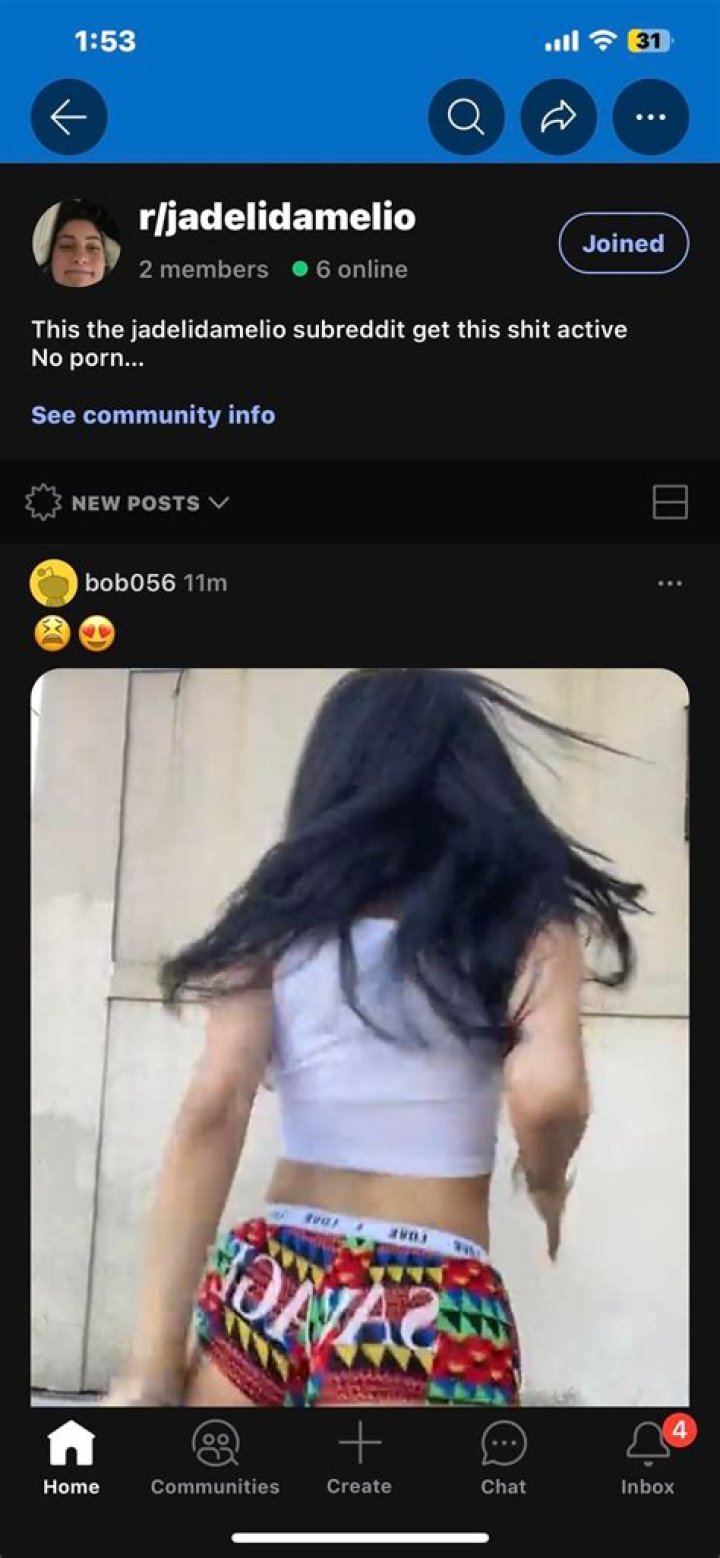The width and height of the screenshot is (720, 1558).
Task: Tap the community avatar picture
Action: point(76,243)
